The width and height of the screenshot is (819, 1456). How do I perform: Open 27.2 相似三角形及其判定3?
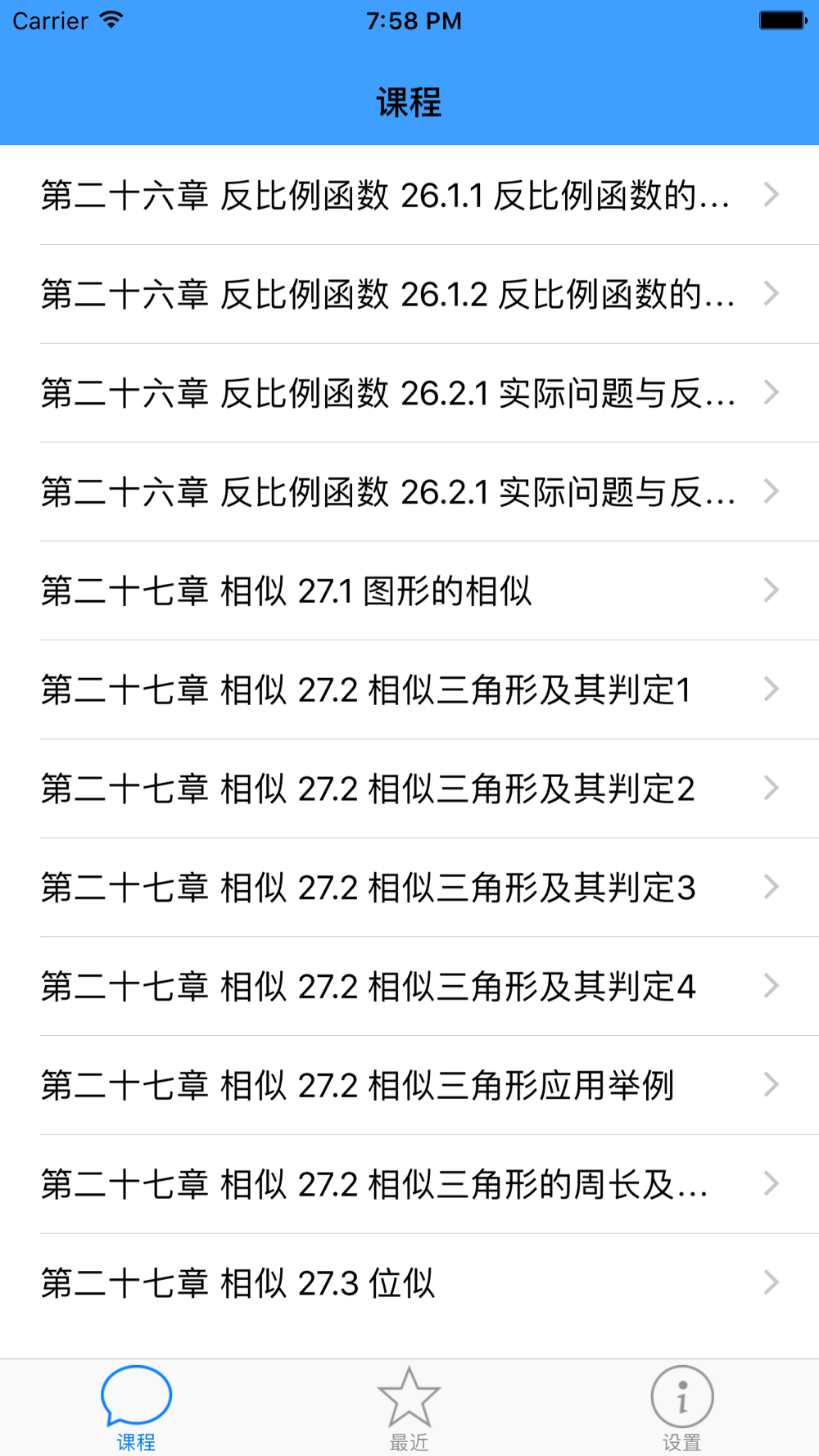[409, 888]
